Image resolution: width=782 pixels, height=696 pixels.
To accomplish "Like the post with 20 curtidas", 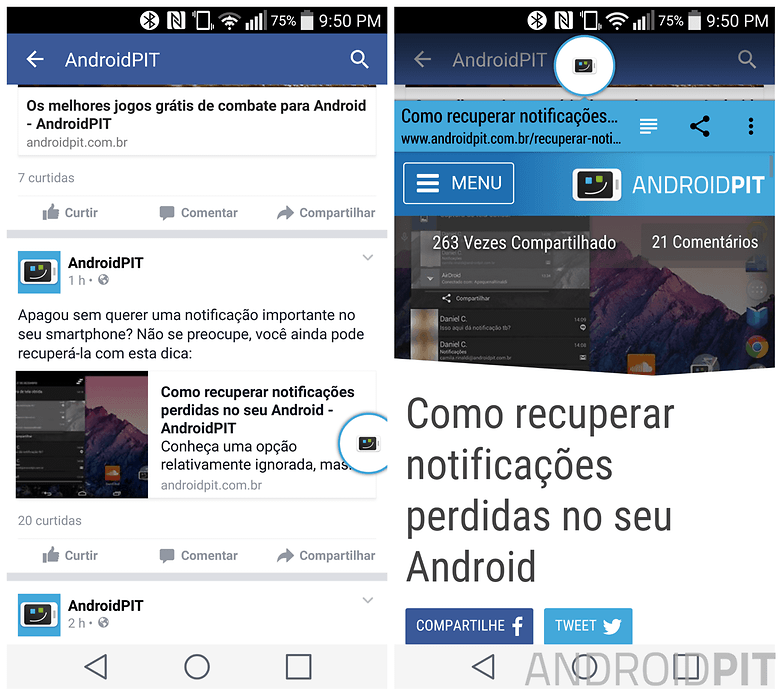I will point(70,556).
